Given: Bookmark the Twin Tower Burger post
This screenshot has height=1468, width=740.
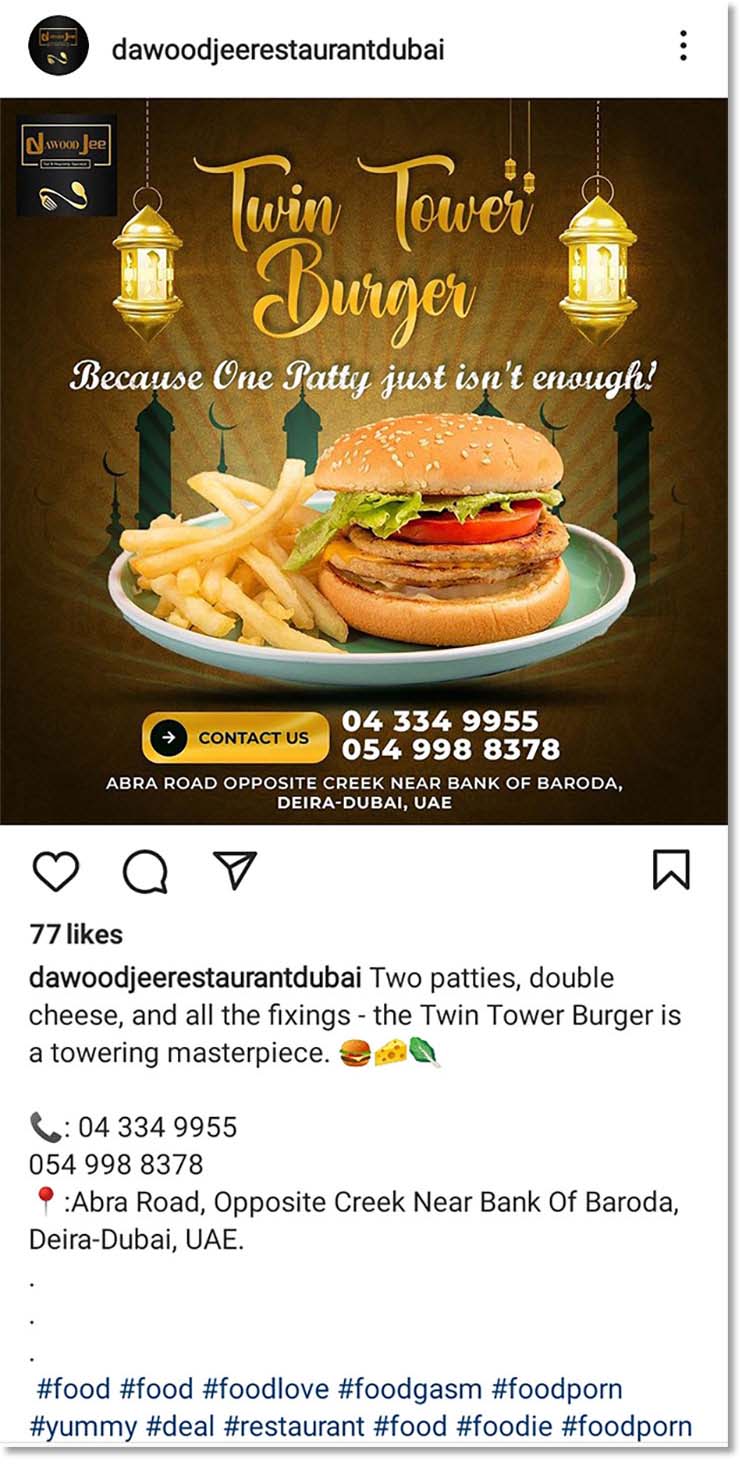Looking at the screenshot, I should click(671, 870).
